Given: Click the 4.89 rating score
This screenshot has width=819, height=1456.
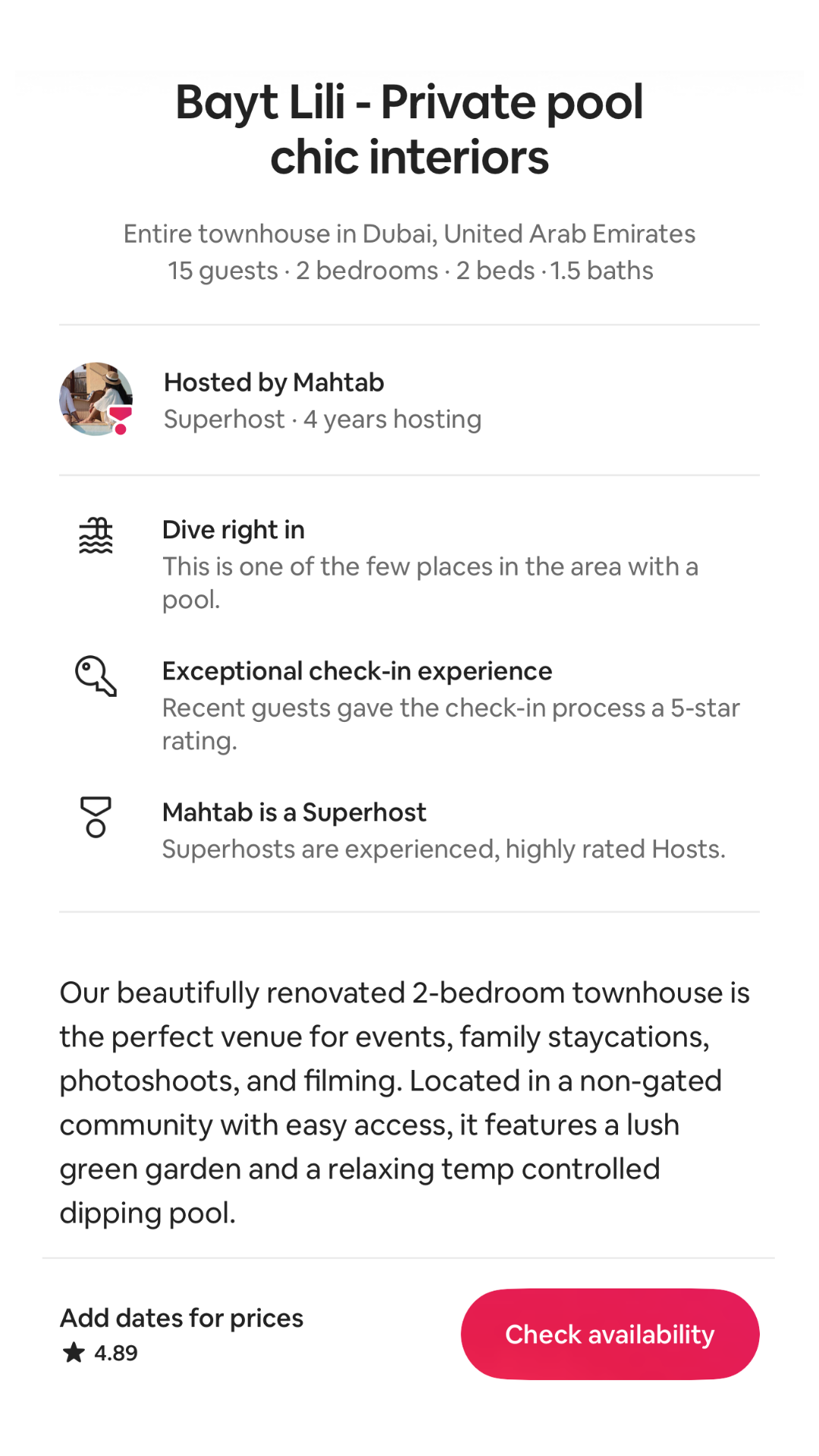Looking at the screenshot, I should 115,1353.
